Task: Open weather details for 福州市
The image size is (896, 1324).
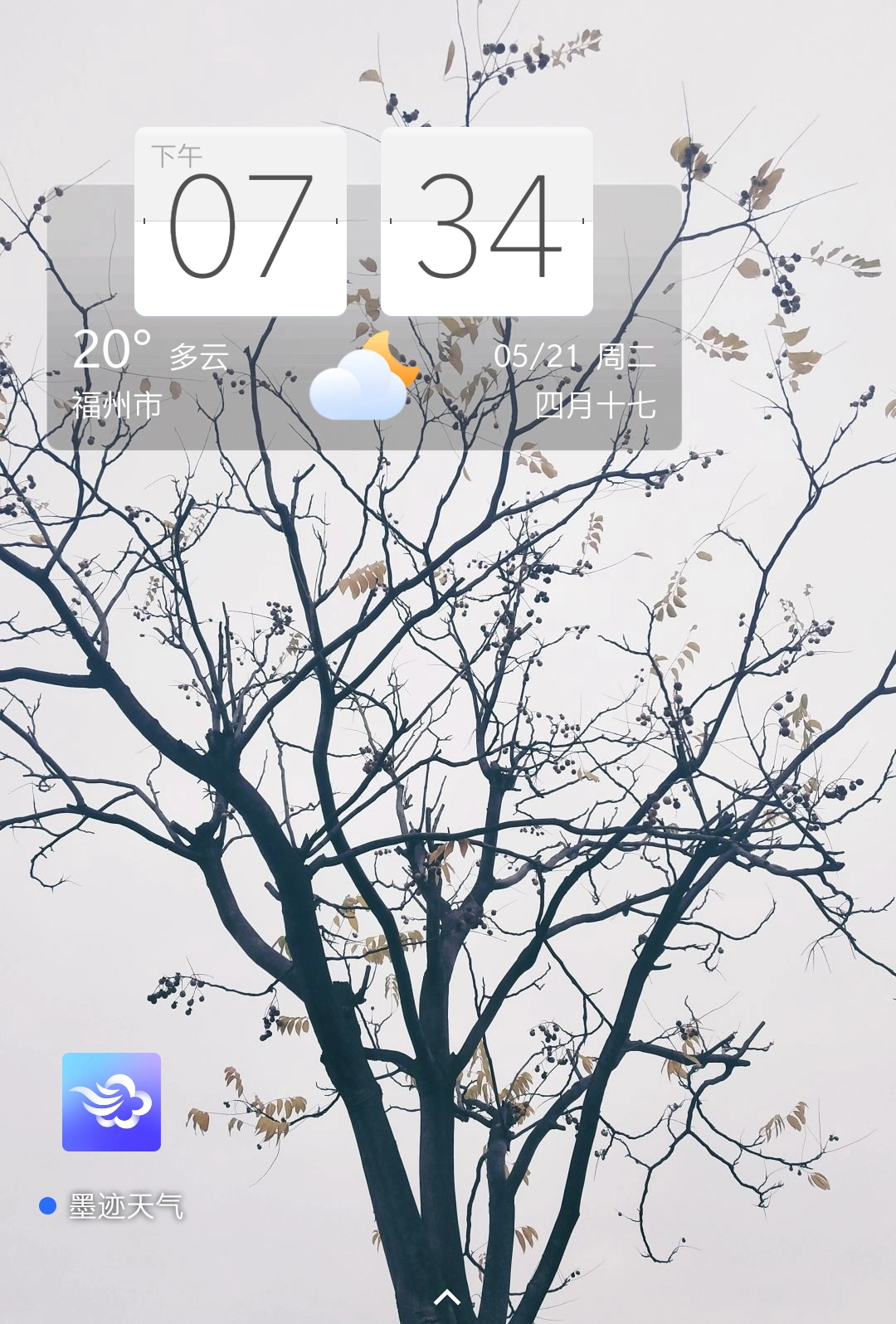Action: click(118, 406)
